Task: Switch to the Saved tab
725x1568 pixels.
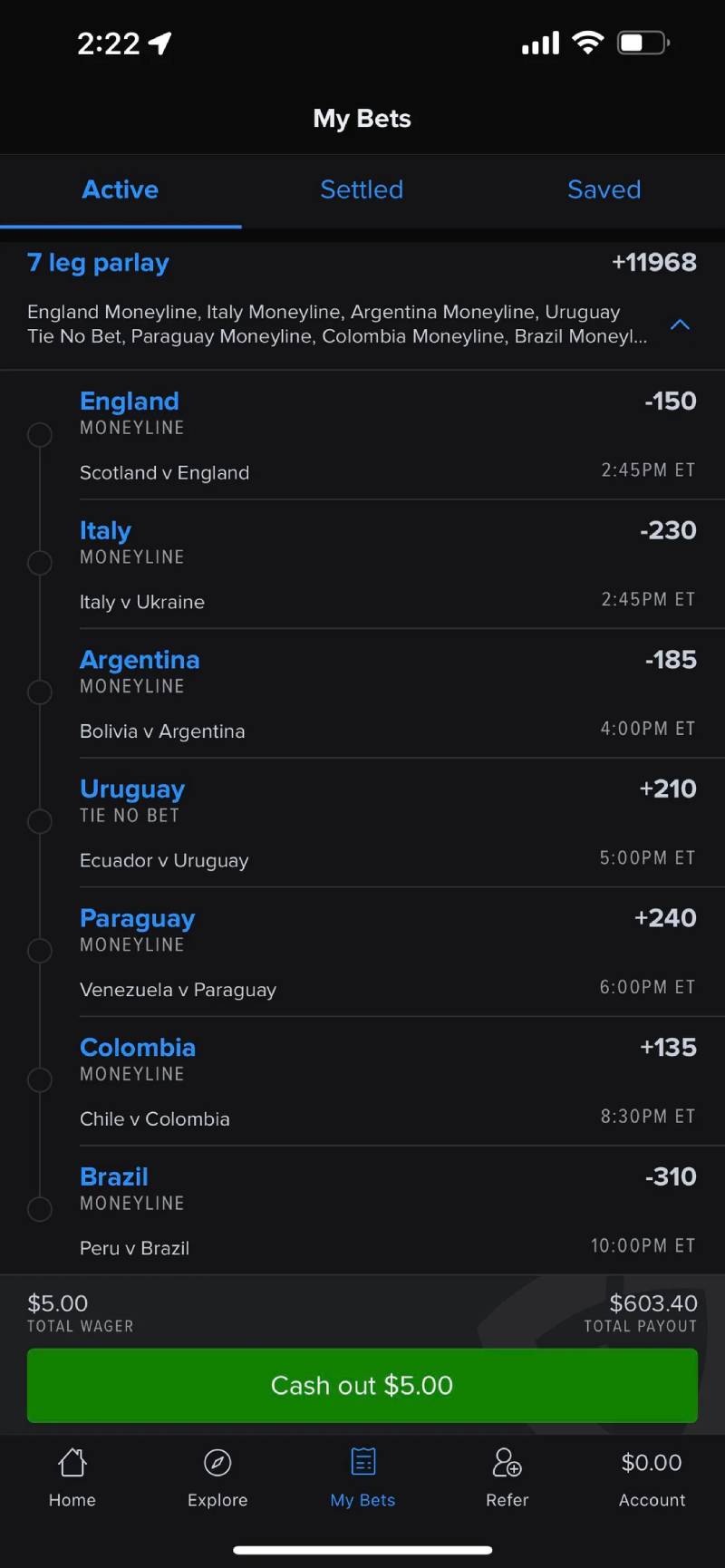Action: click(604, 189)
